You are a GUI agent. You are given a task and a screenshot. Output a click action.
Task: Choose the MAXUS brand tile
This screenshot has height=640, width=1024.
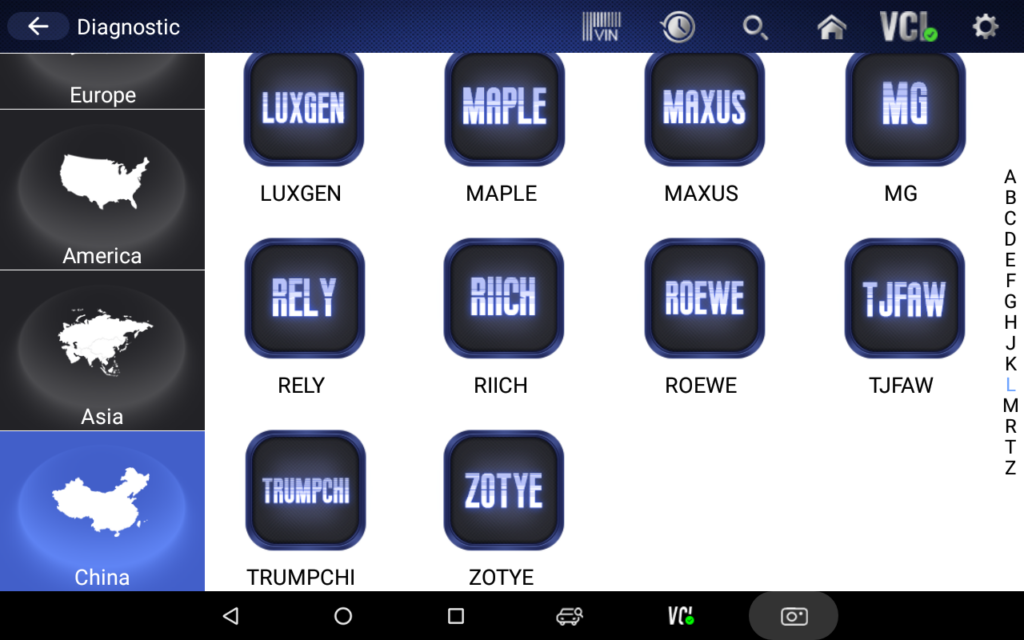704,108
